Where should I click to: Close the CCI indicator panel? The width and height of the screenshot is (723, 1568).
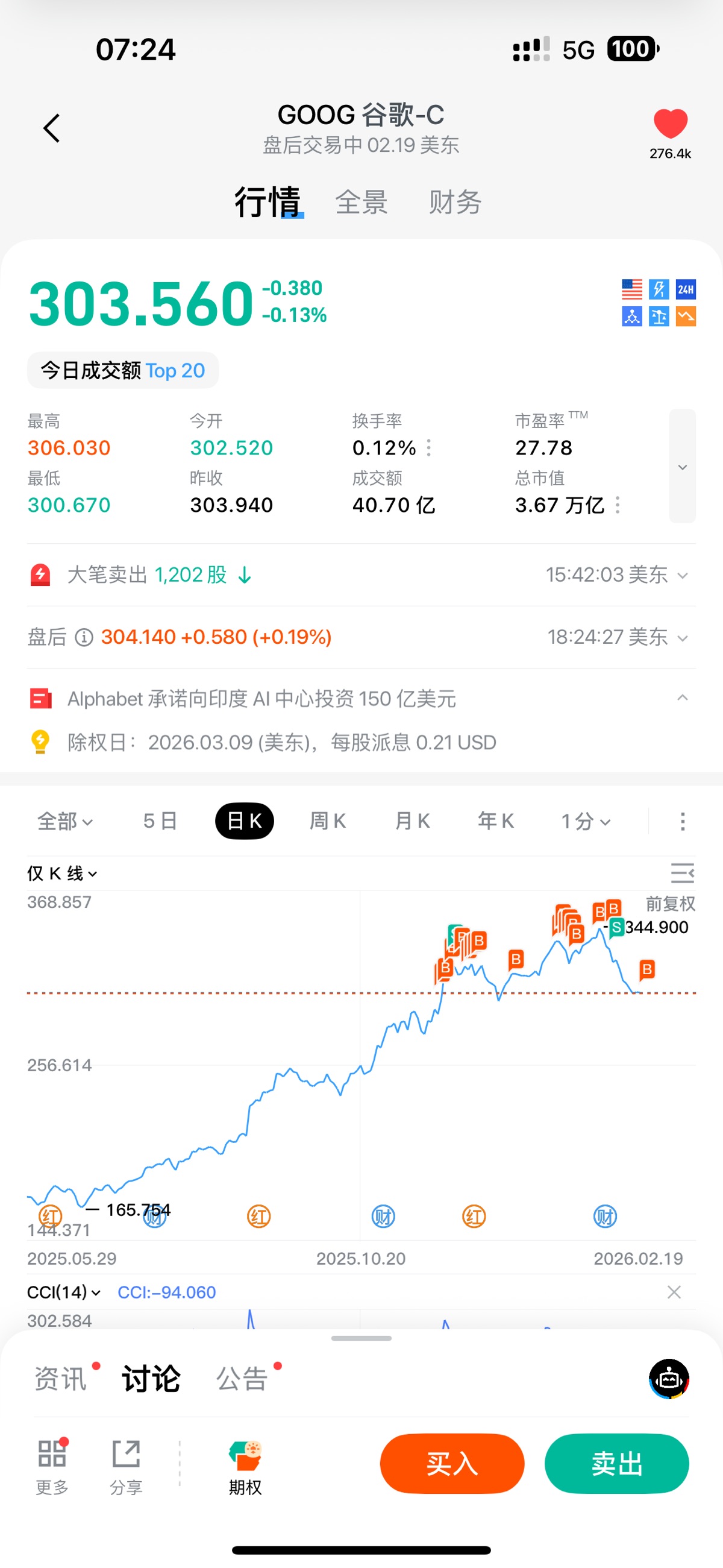(674, 1292)
